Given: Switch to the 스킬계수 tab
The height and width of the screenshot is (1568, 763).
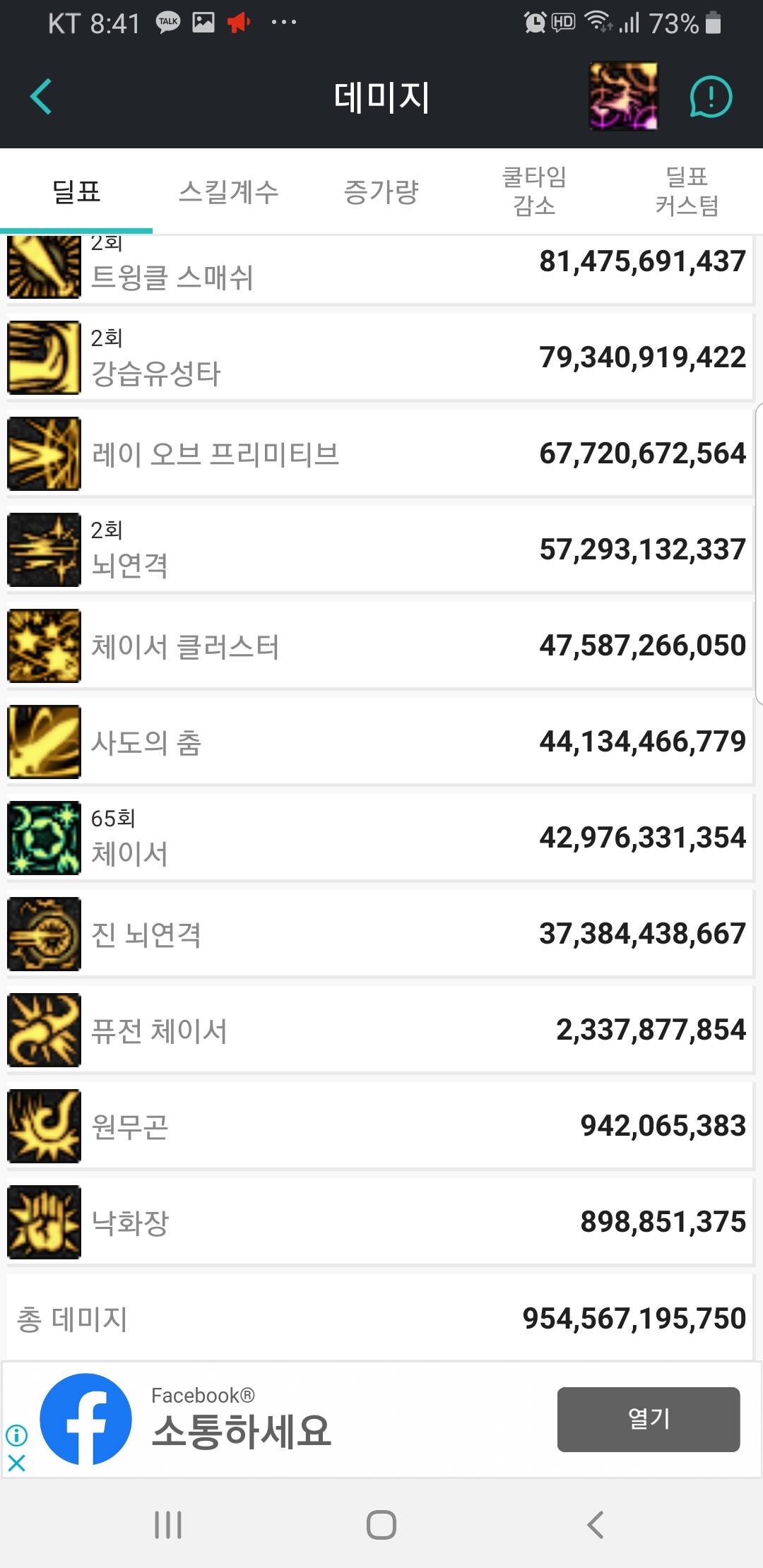Looking at the screenshot, I should coord(228,191).
